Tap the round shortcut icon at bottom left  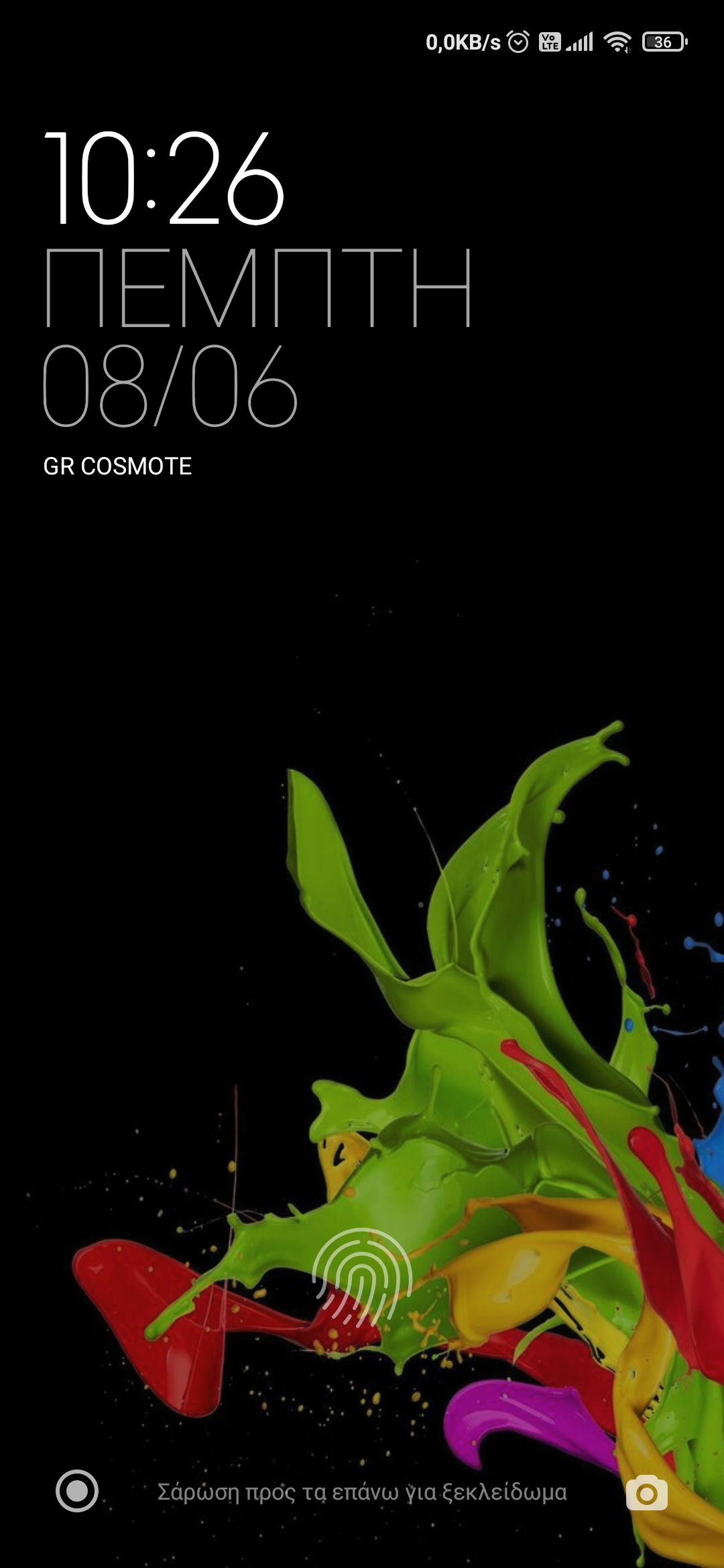click(77, 1491)
